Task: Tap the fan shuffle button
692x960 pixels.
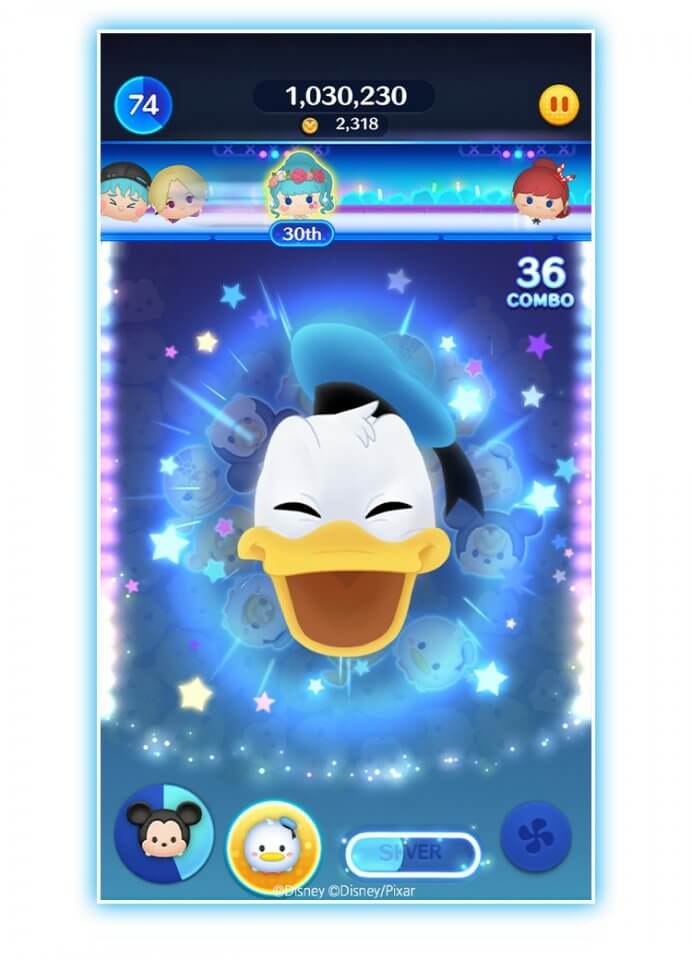Action: [x=535, y=836]
